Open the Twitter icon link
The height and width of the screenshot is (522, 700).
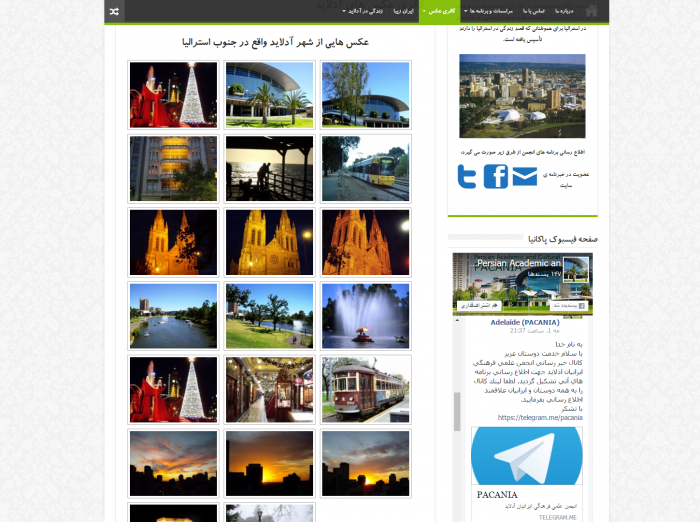click(x=467, y=176)
